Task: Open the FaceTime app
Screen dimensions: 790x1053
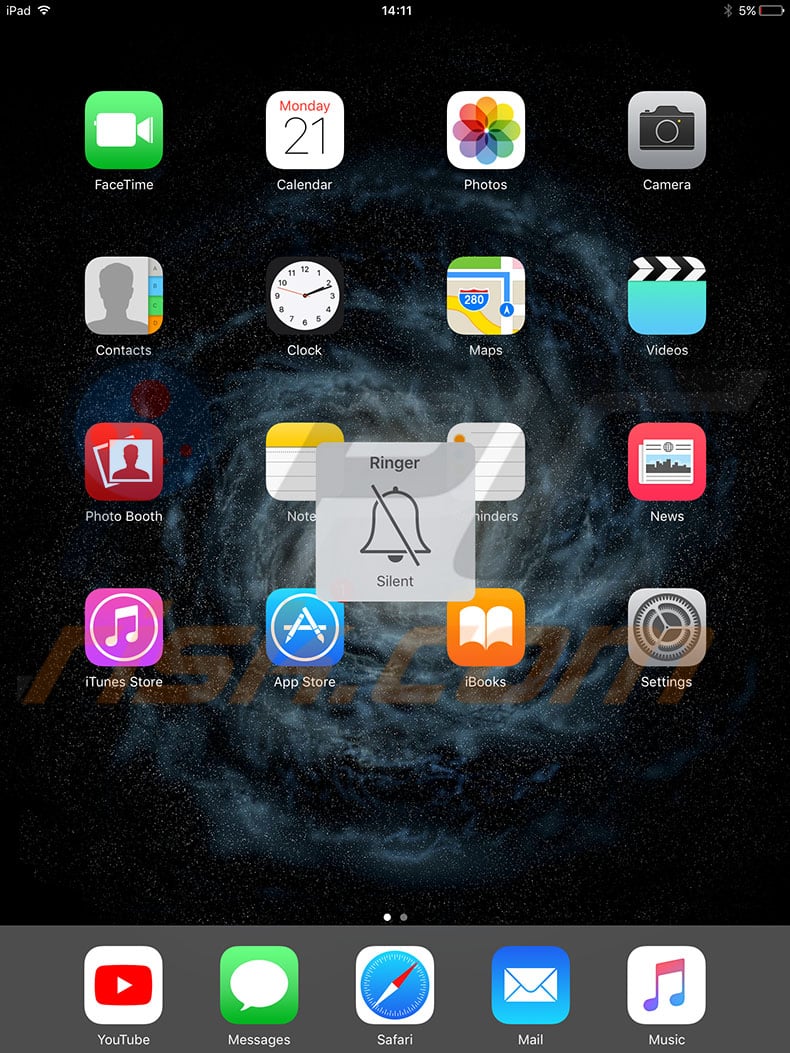Action: [x=124, y=130]
